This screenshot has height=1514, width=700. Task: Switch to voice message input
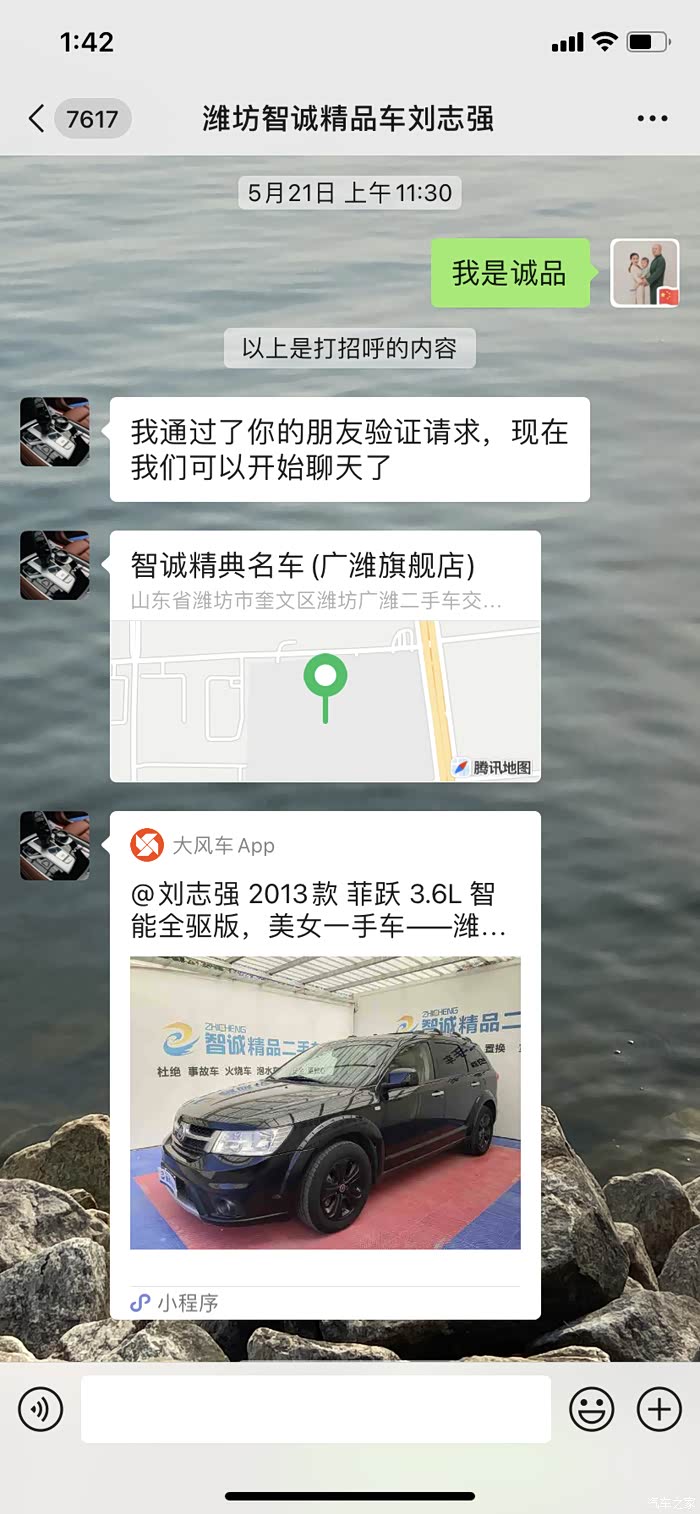click(41, 1410)
